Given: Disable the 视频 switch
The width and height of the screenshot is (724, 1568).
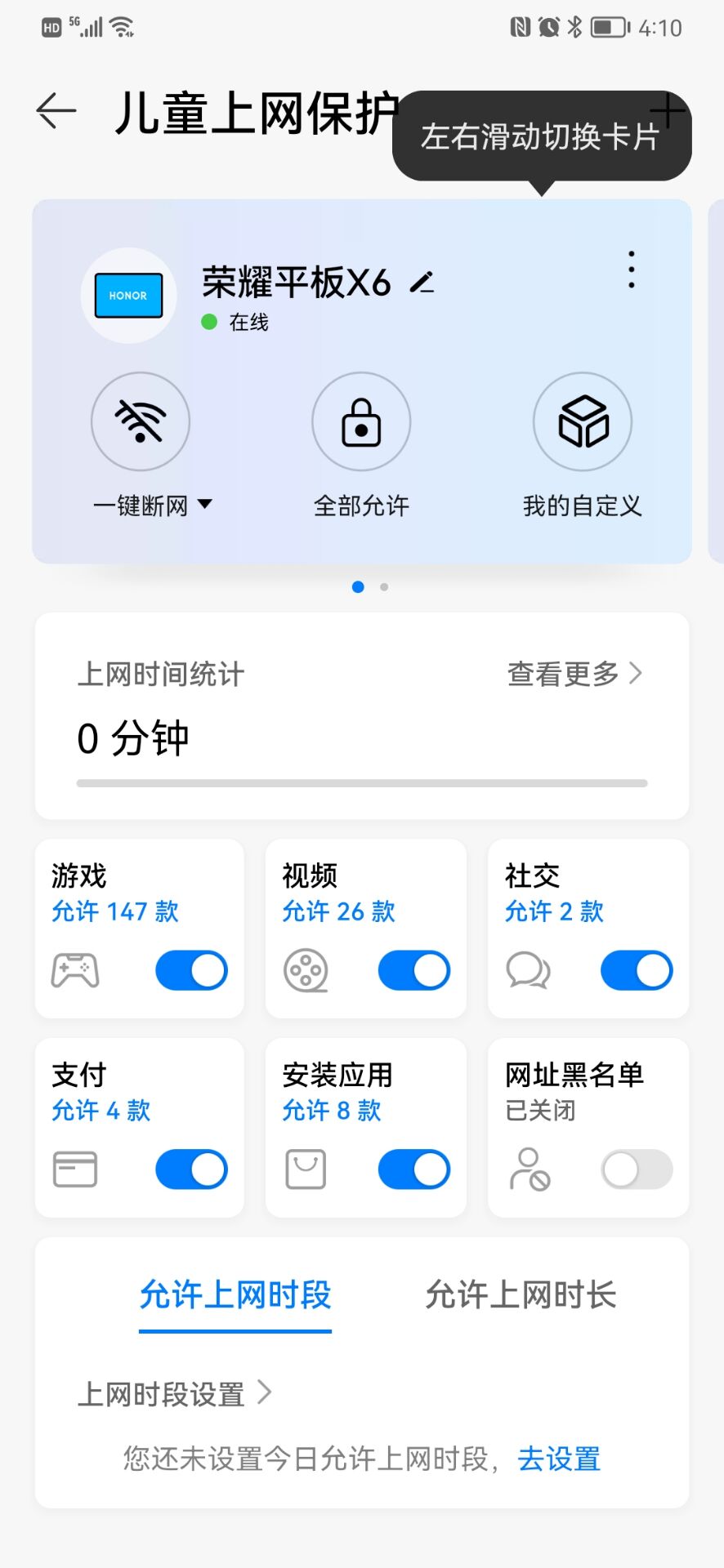Looking at the screenshot, I should (x=413, y=970).
